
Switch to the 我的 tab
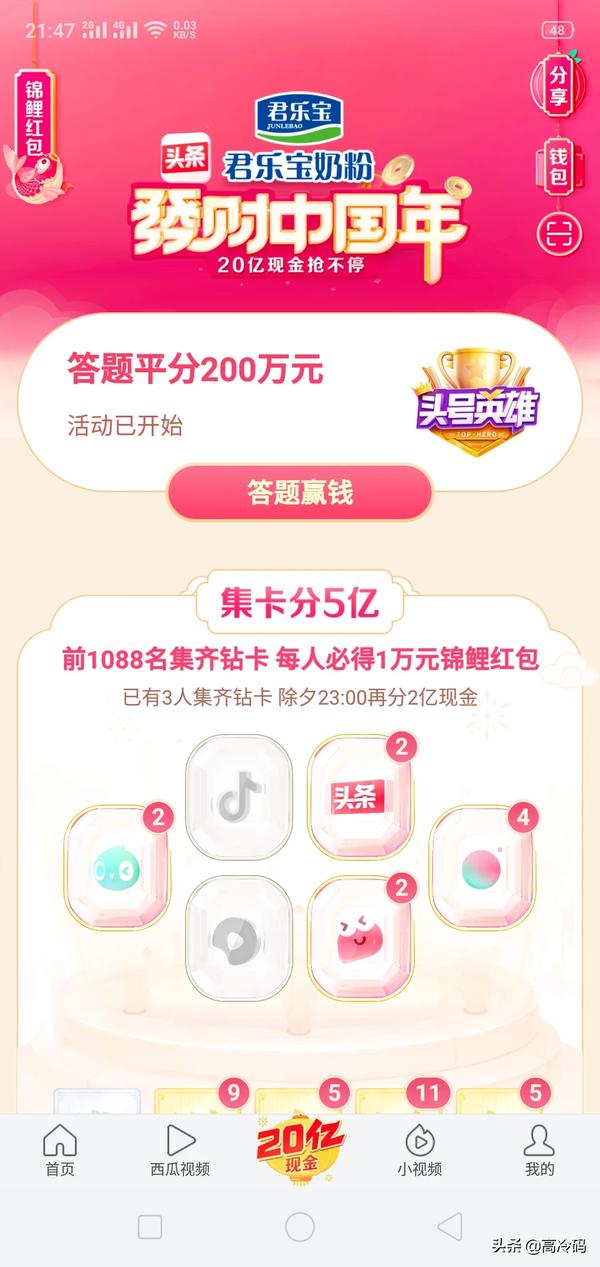[x=539, y=1150]
